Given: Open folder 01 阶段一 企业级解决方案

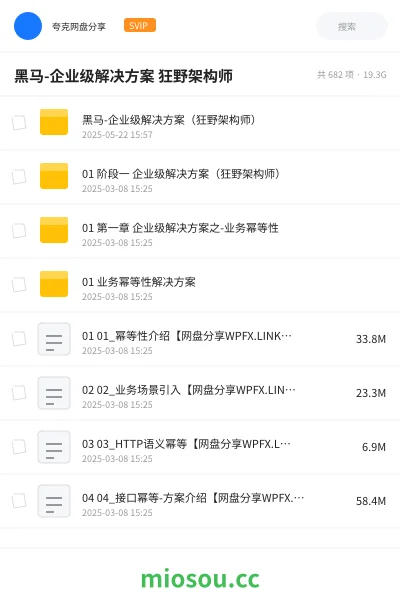Looking at the screenshot, I should (200, 177).
